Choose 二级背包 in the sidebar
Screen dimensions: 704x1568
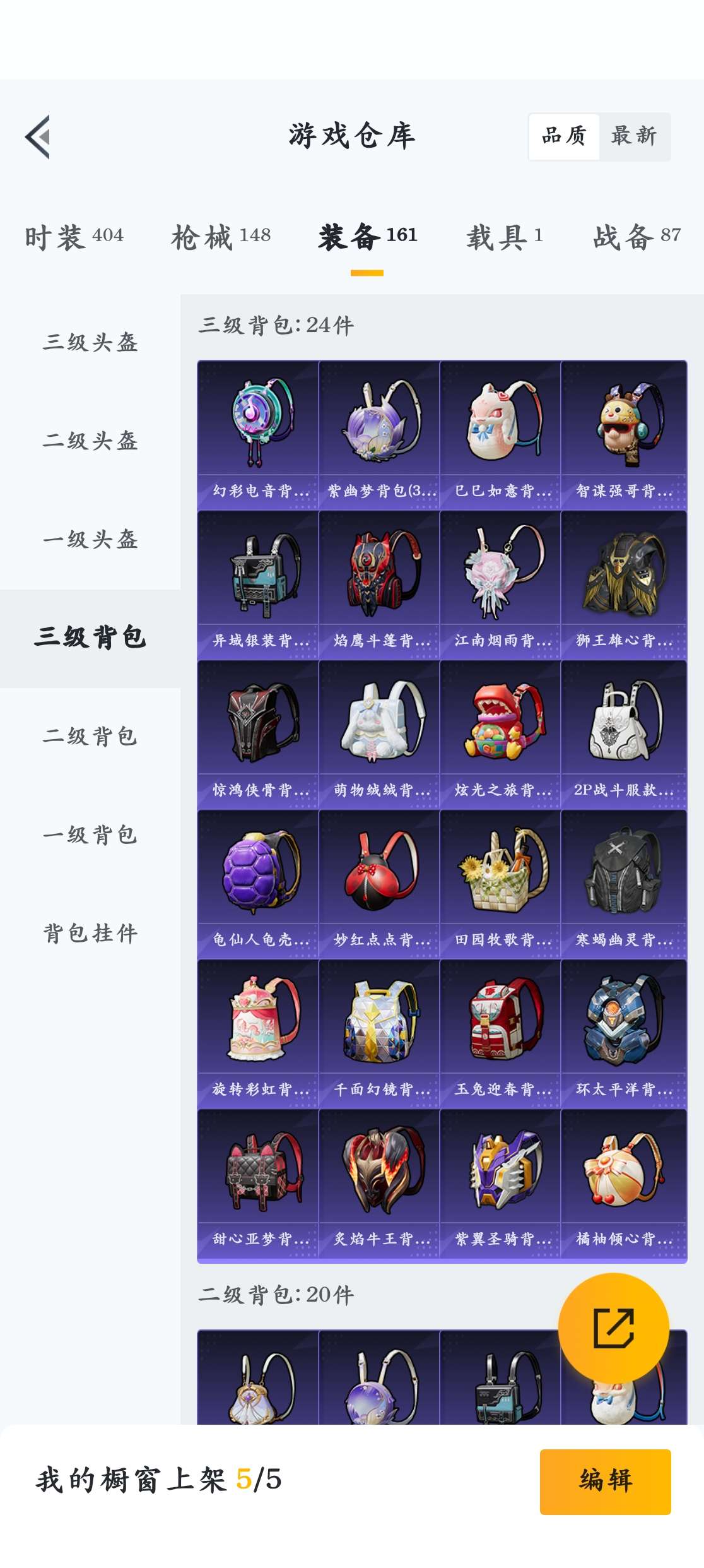pos(90,736)
